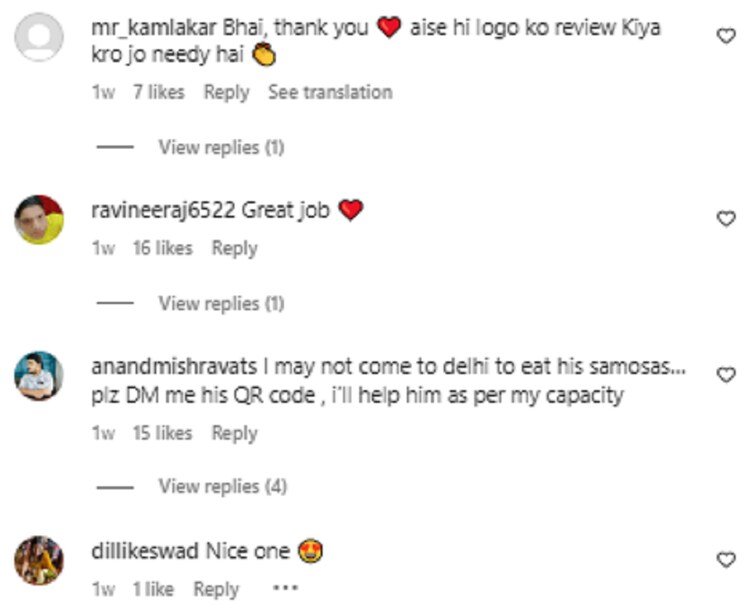
Task: Open ravineeraj6522's profile picture
Action: pyautogui.click(x=39, y=219)
